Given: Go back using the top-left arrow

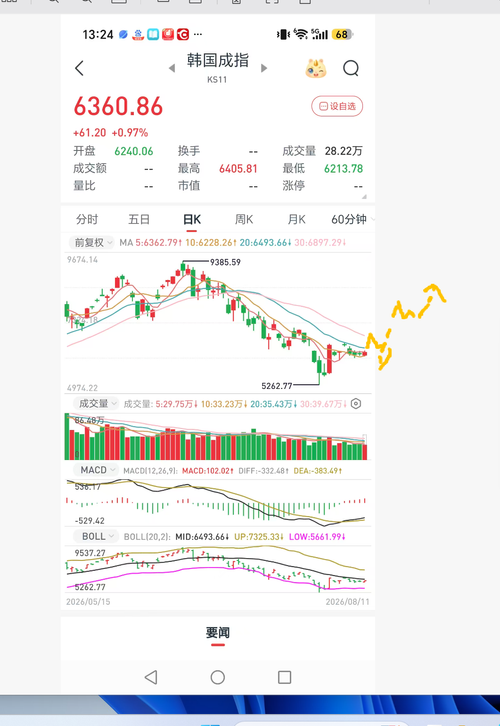Looking at the screenshot, I should pyautogui.click(x=79, y=68).
